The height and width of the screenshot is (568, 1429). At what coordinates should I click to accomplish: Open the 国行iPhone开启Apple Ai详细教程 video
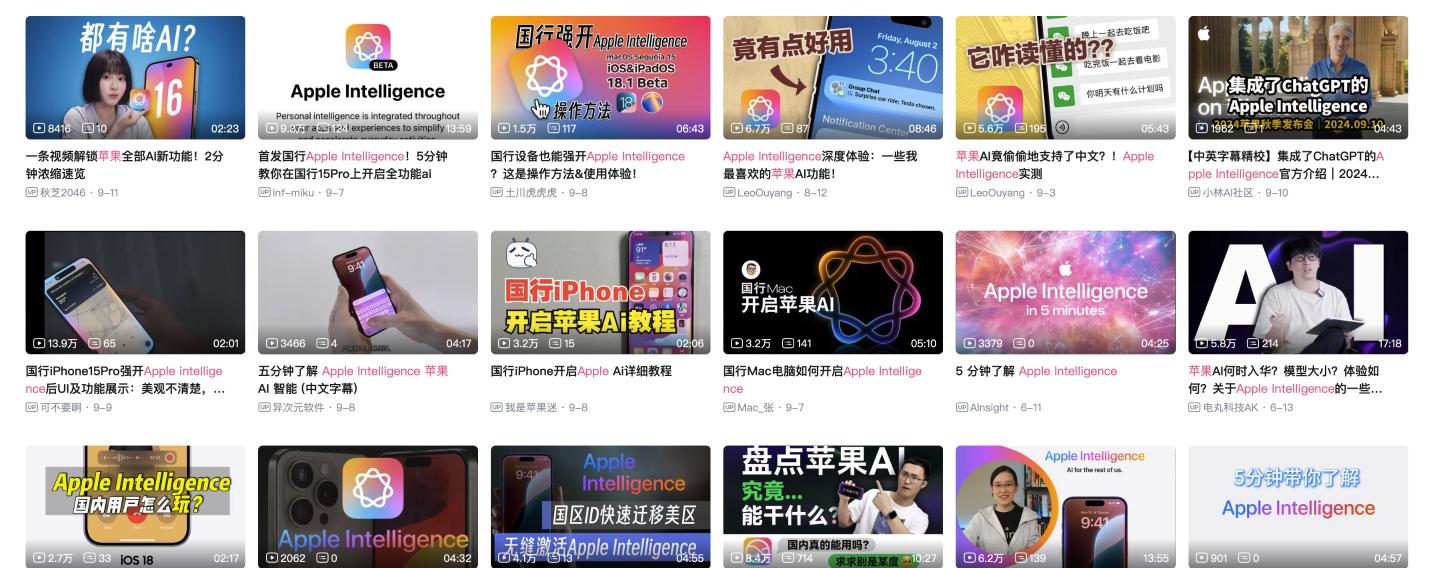point(600,292)
